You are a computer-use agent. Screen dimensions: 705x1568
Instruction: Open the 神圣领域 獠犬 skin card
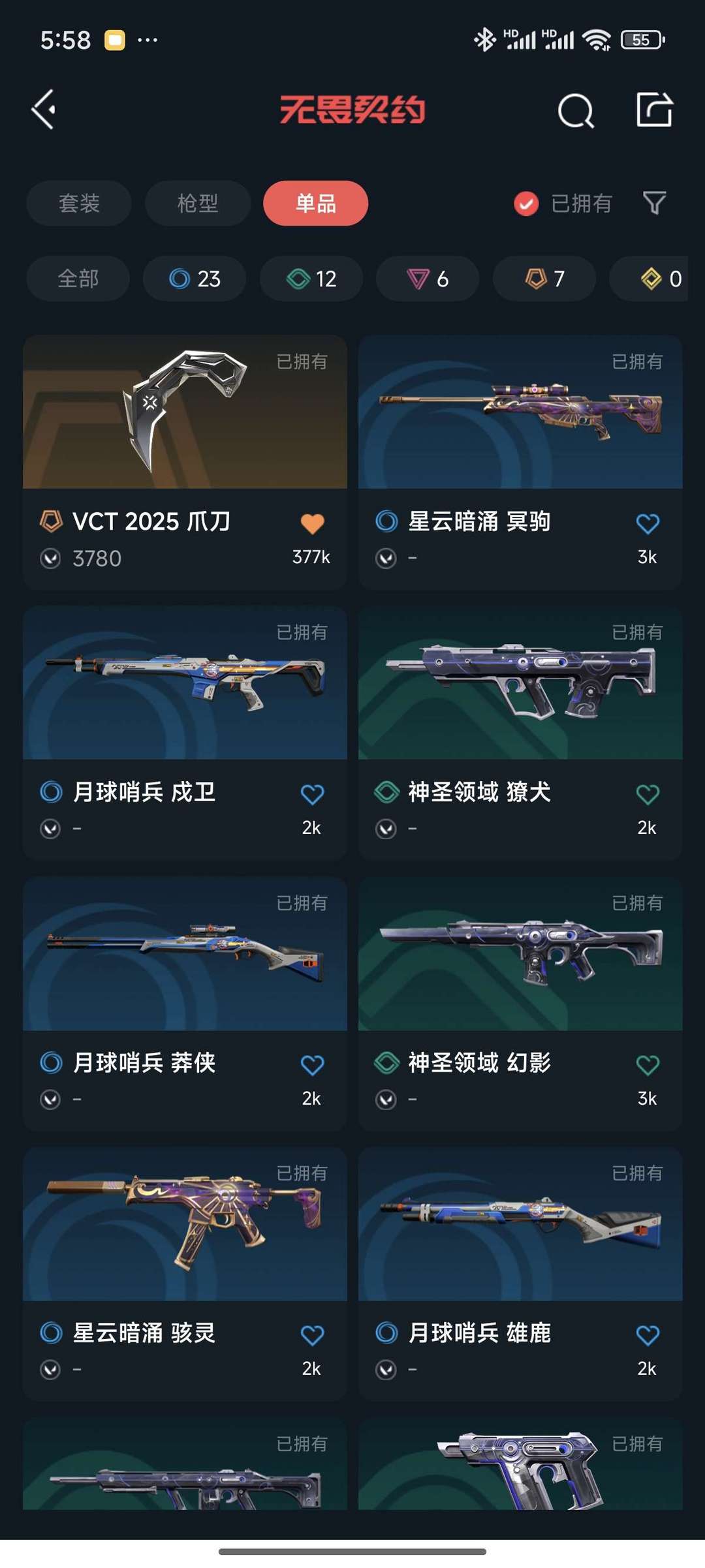coord(520,733)
